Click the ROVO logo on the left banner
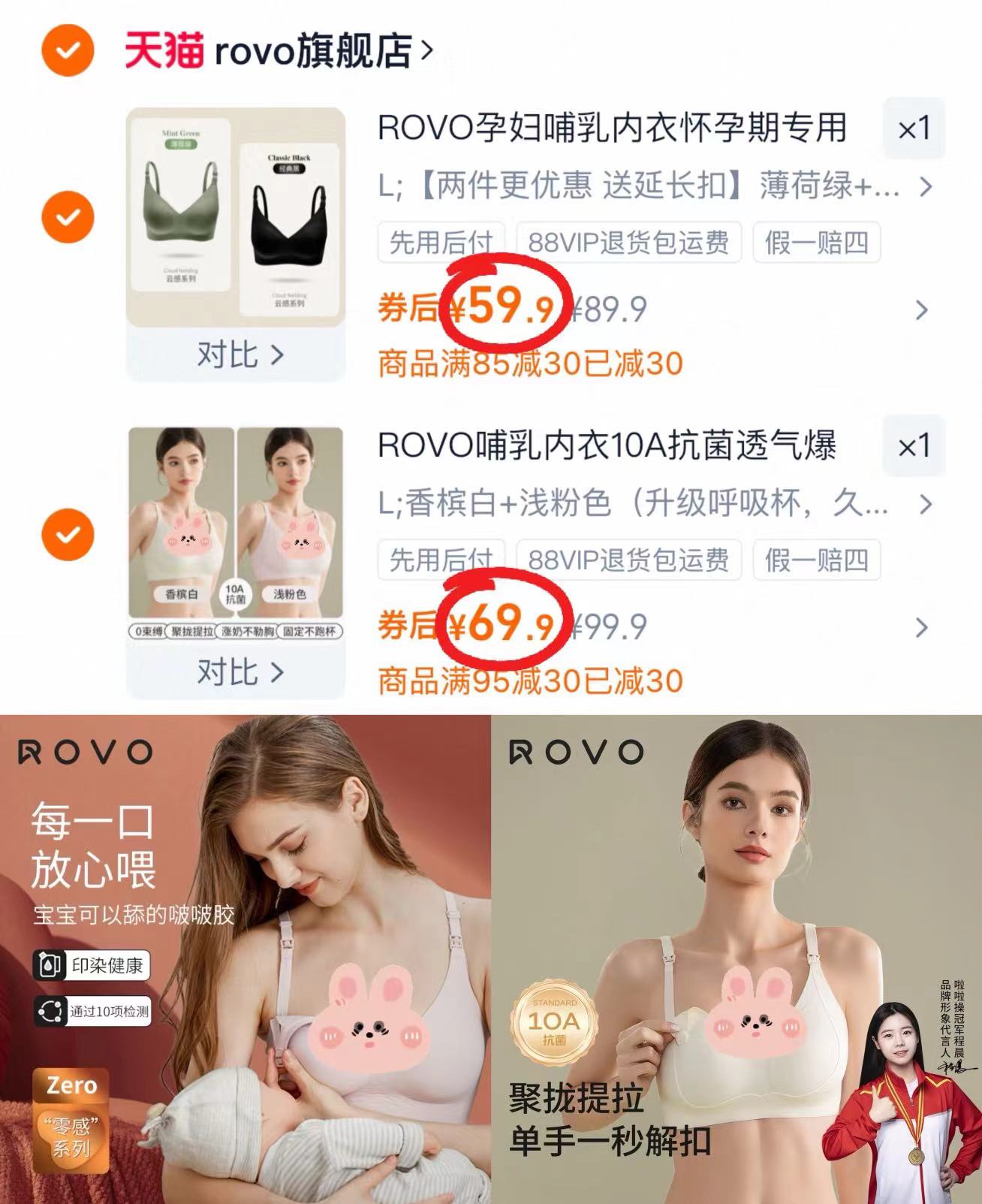982x1204 pixels. click(x=83, y=751)
